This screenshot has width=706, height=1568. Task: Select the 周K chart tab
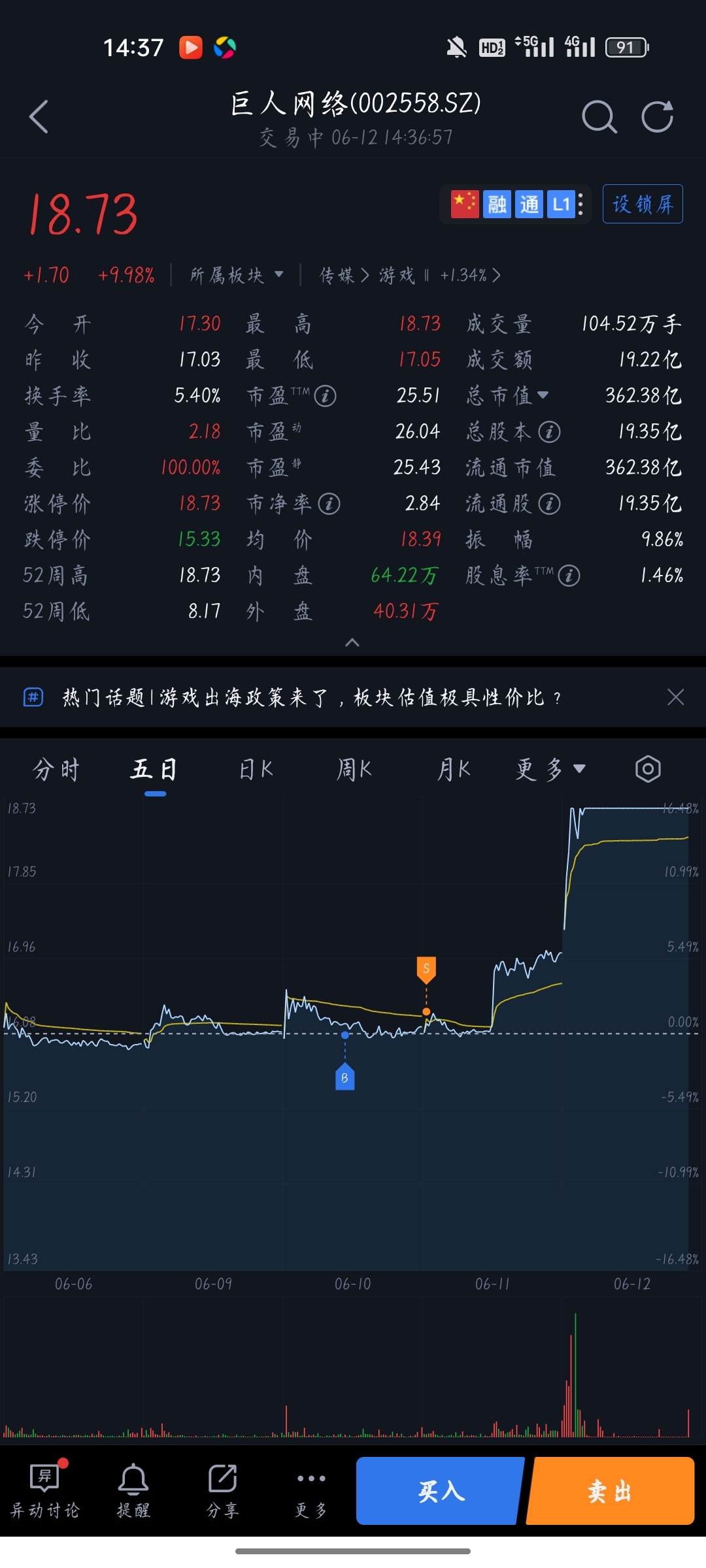354,769
